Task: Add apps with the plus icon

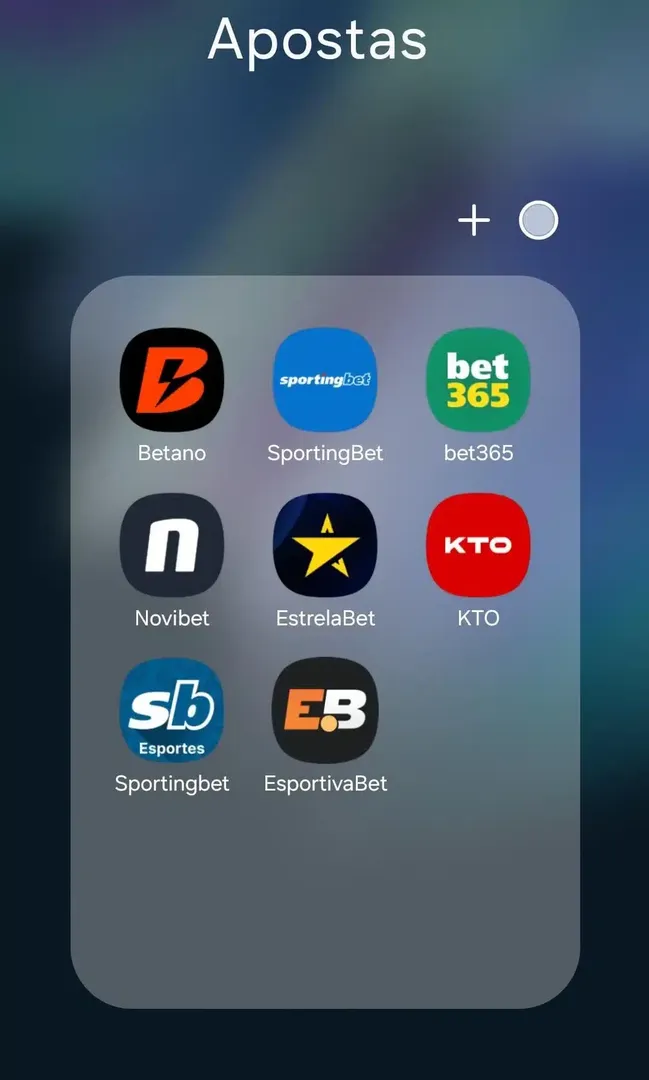Action: click(474, 221)
